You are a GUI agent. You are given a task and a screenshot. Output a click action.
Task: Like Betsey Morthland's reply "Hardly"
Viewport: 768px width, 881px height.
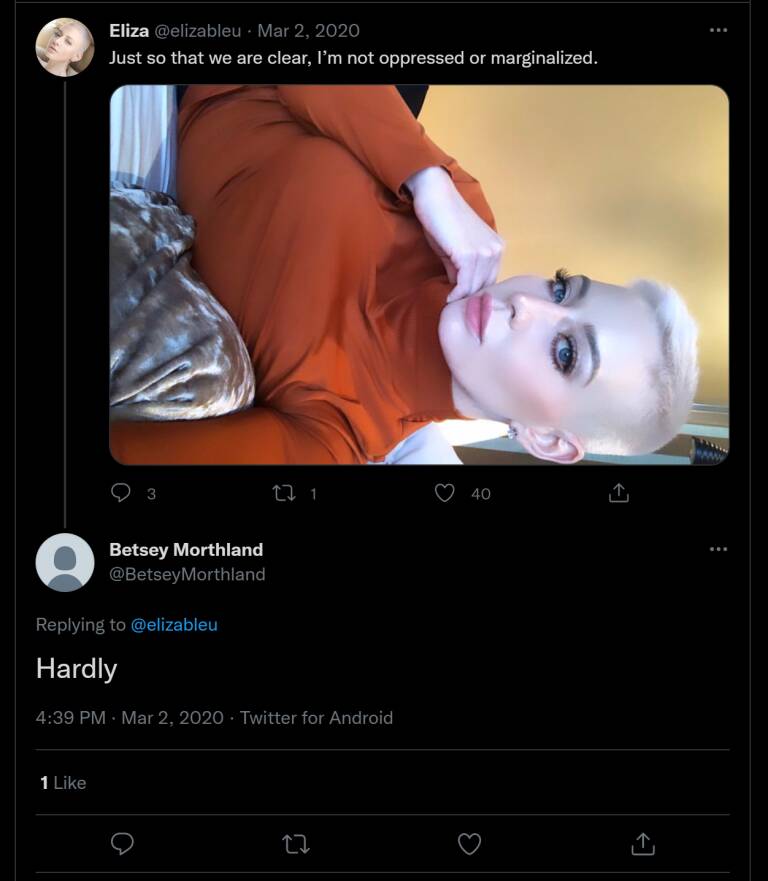tap(469, 845)
